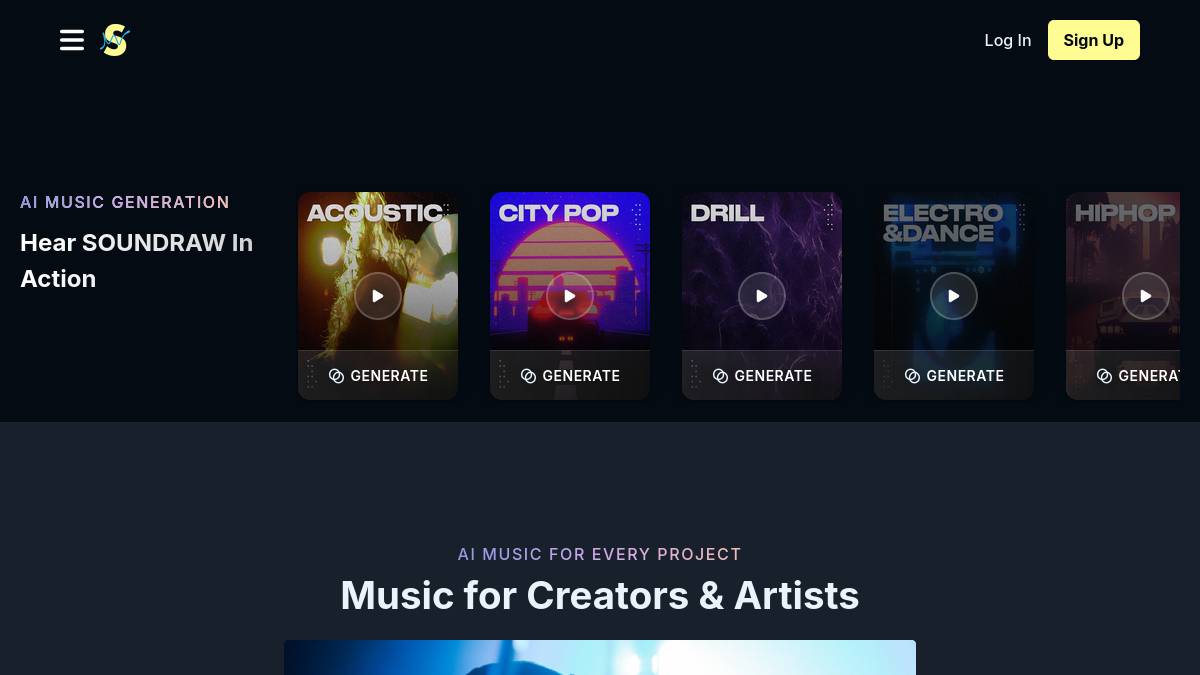This screenshot has width=1200, height=675.
Task: Go to SOUNDRAW home via the logo
Action: [x=115, y=40]
